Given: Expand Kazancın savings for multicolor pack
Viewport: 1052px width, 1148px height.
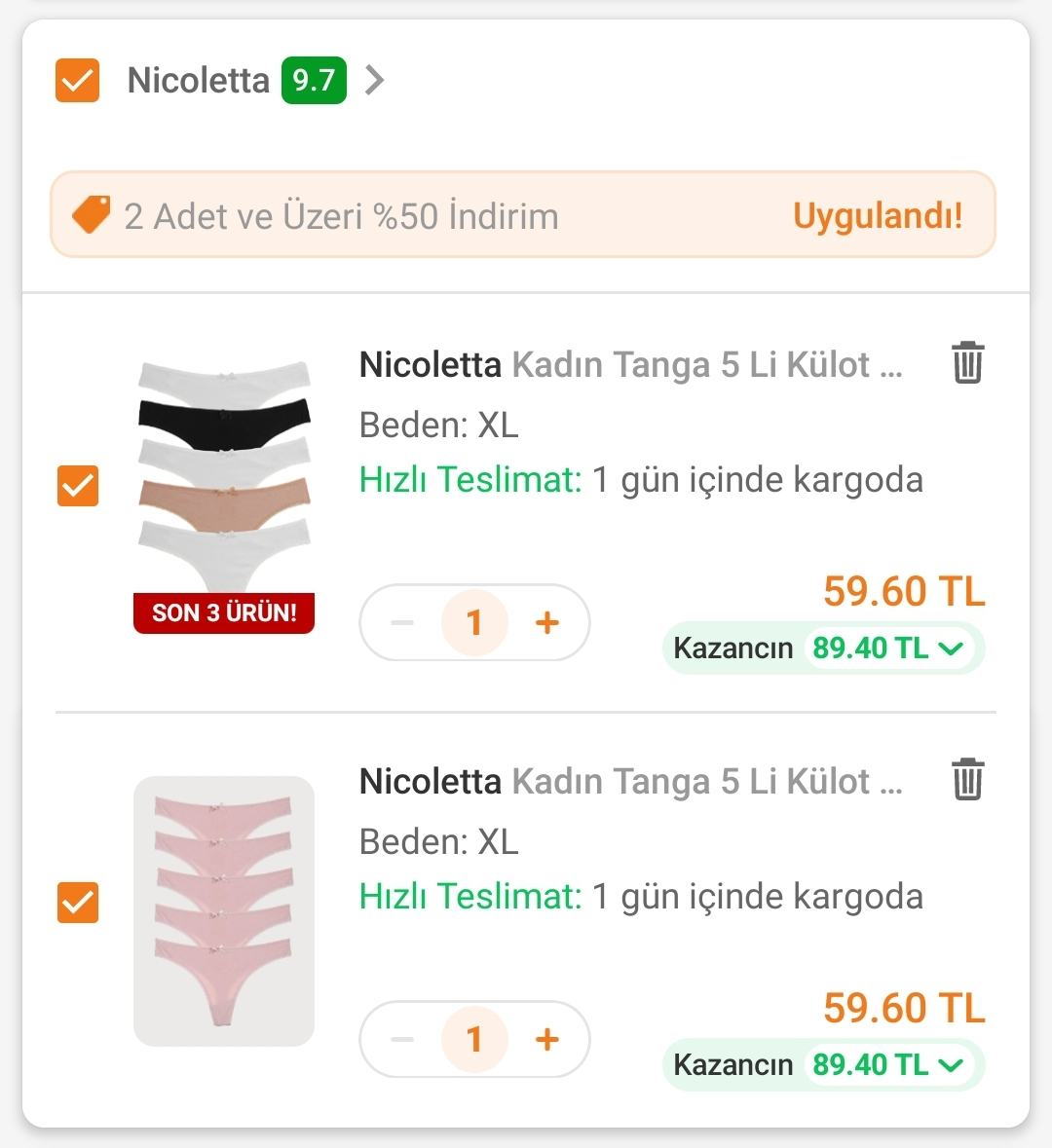Looking at the screenshot, I should 951,648.
